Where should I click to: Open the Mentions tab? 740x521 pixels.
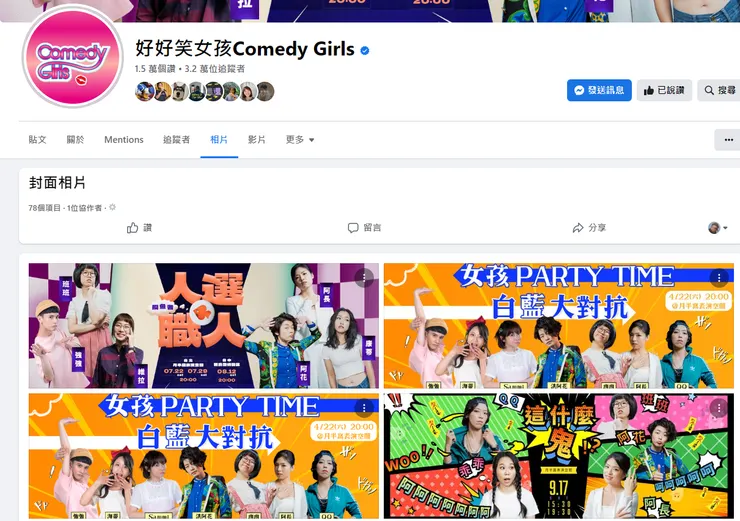click(124, 140)
